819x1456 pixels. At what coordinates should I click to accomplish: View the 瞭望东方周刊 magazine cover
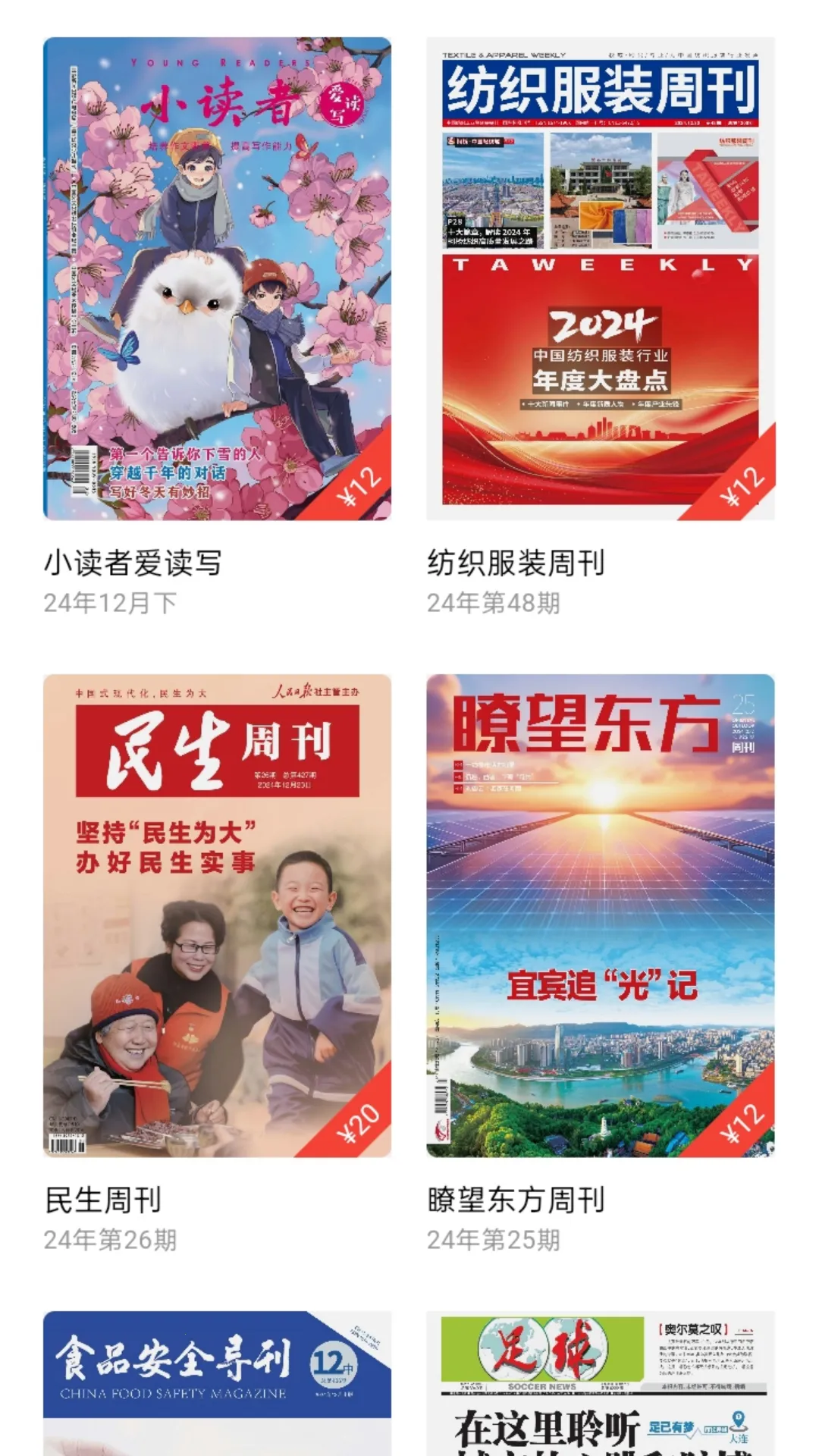600,915
